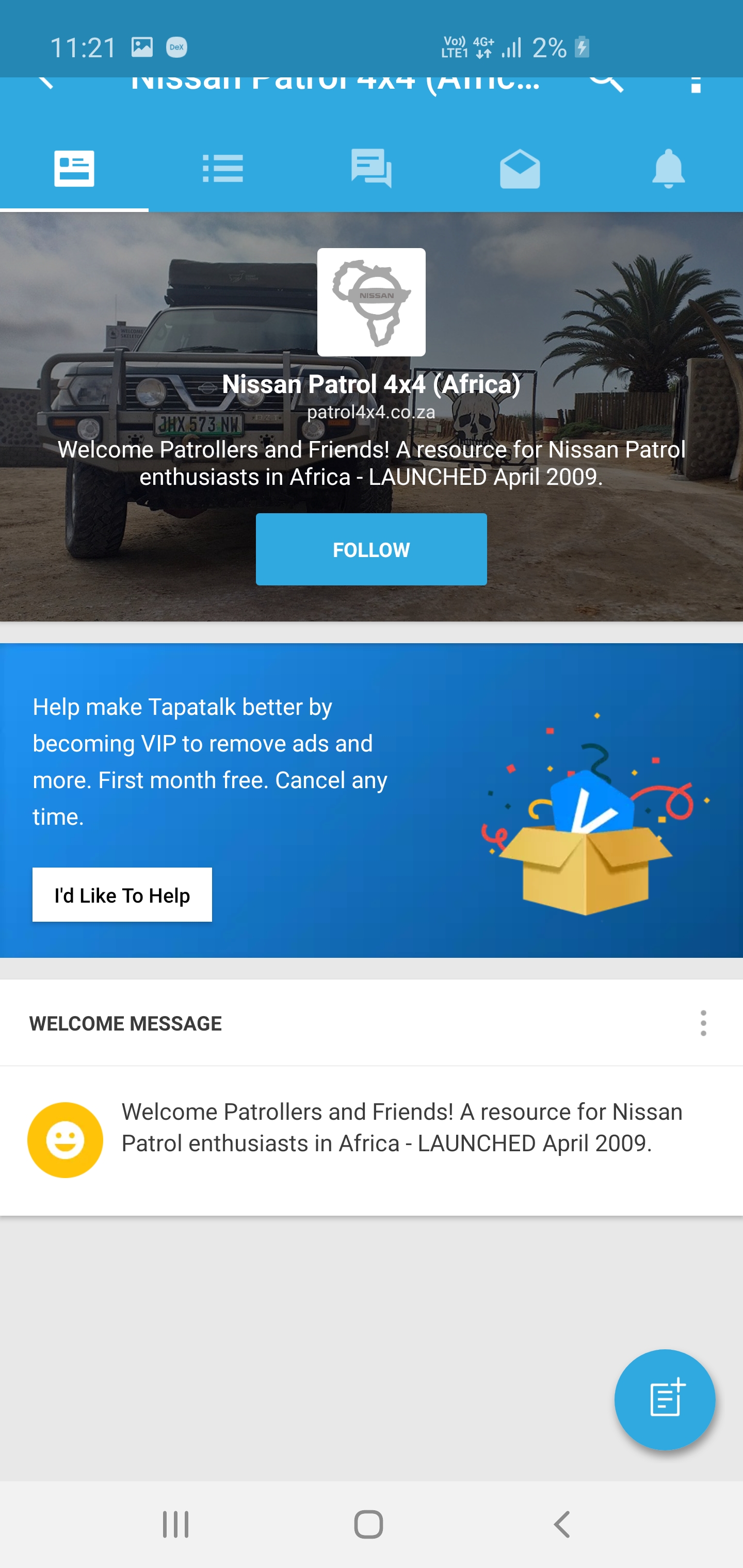Create a new topic post

(x=665, y=1399)
